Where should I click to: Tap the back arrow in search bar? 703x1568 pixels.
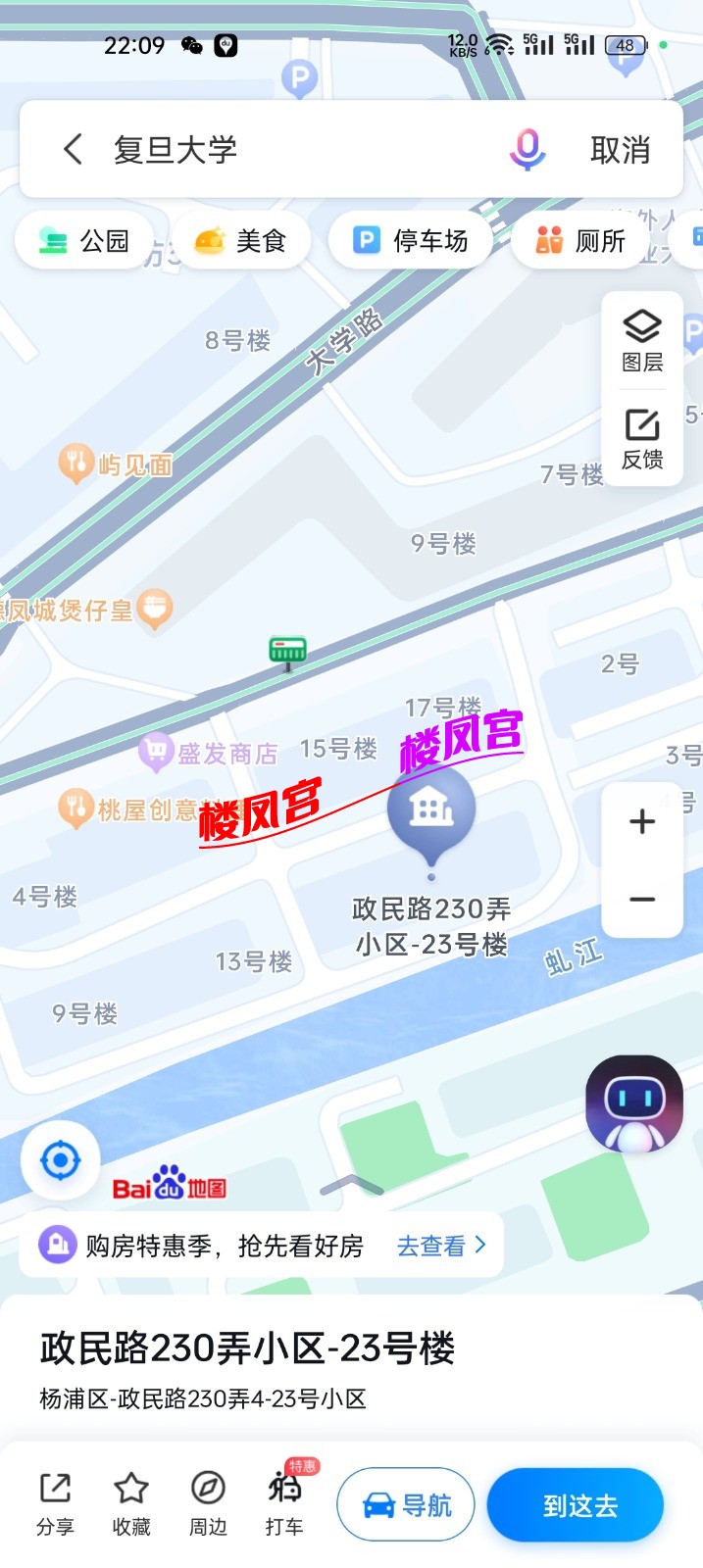pos(73,150)
